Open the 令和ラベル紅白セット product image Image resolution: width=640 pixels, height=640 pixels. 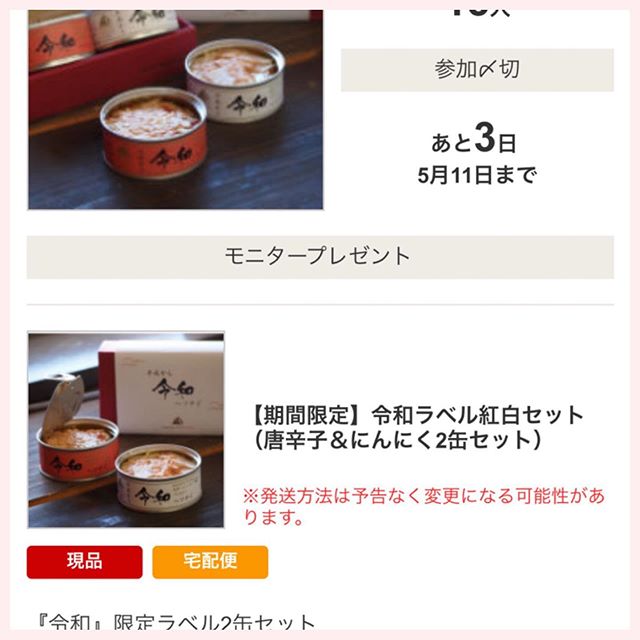[x=126, y=430]
